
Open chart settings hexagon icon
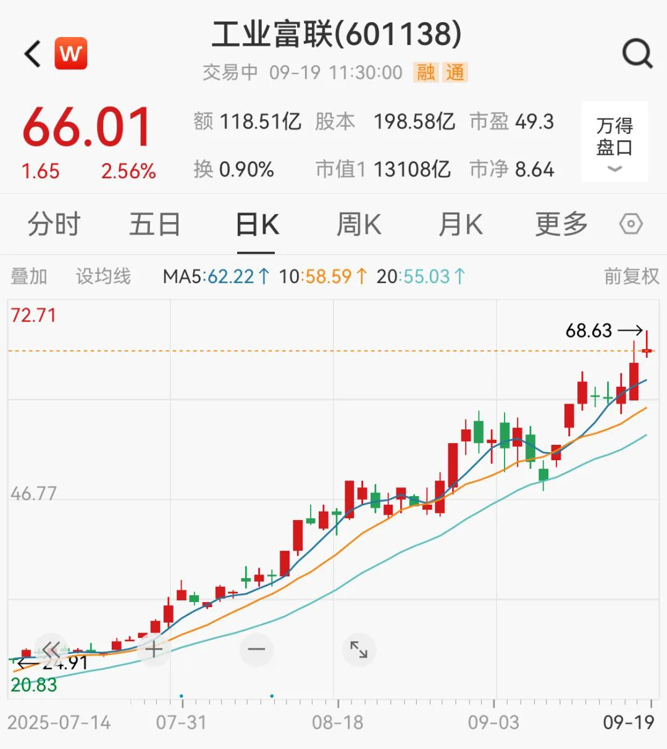pyautogui.click(x=631, y=224)
